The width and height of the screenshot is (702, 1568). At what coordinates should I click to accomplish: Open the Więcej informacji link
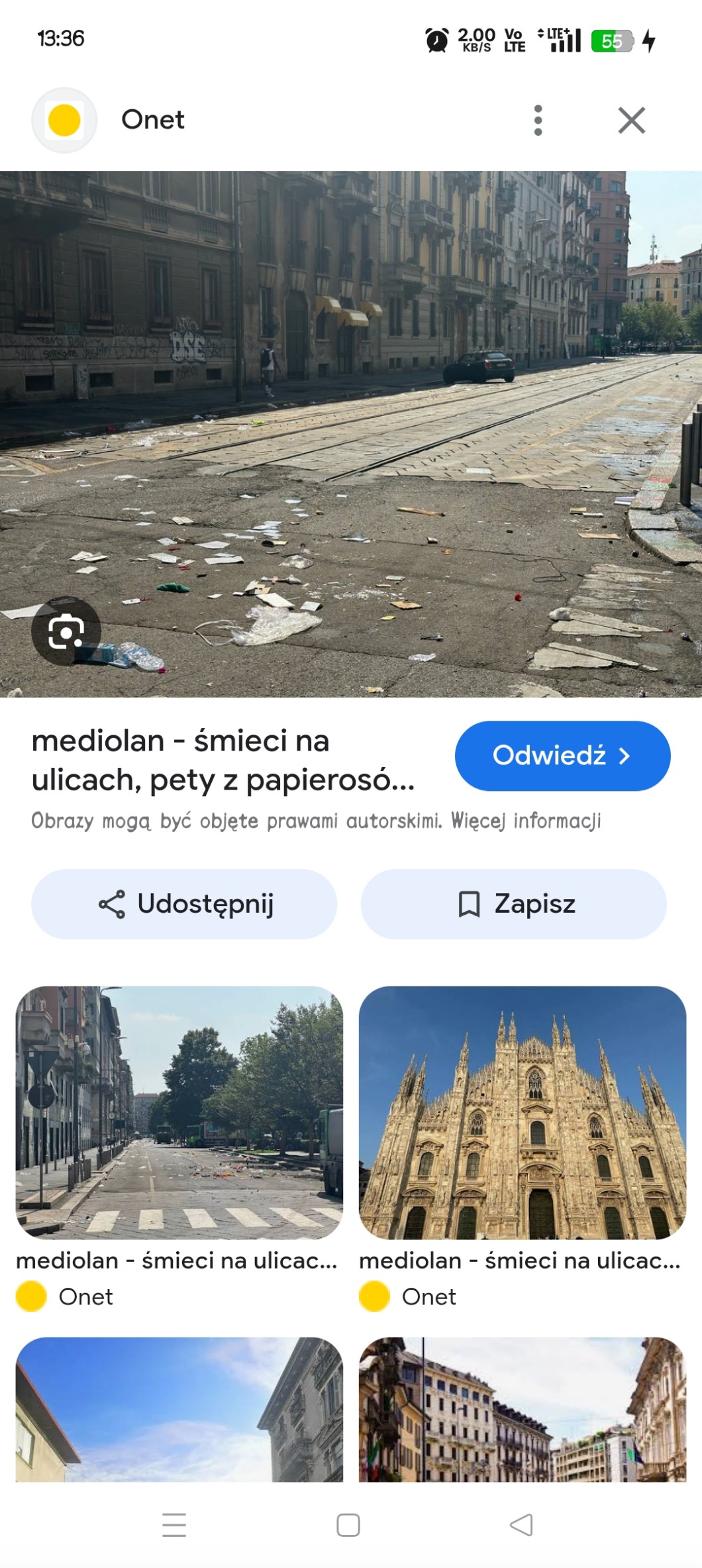pos(526,821)
